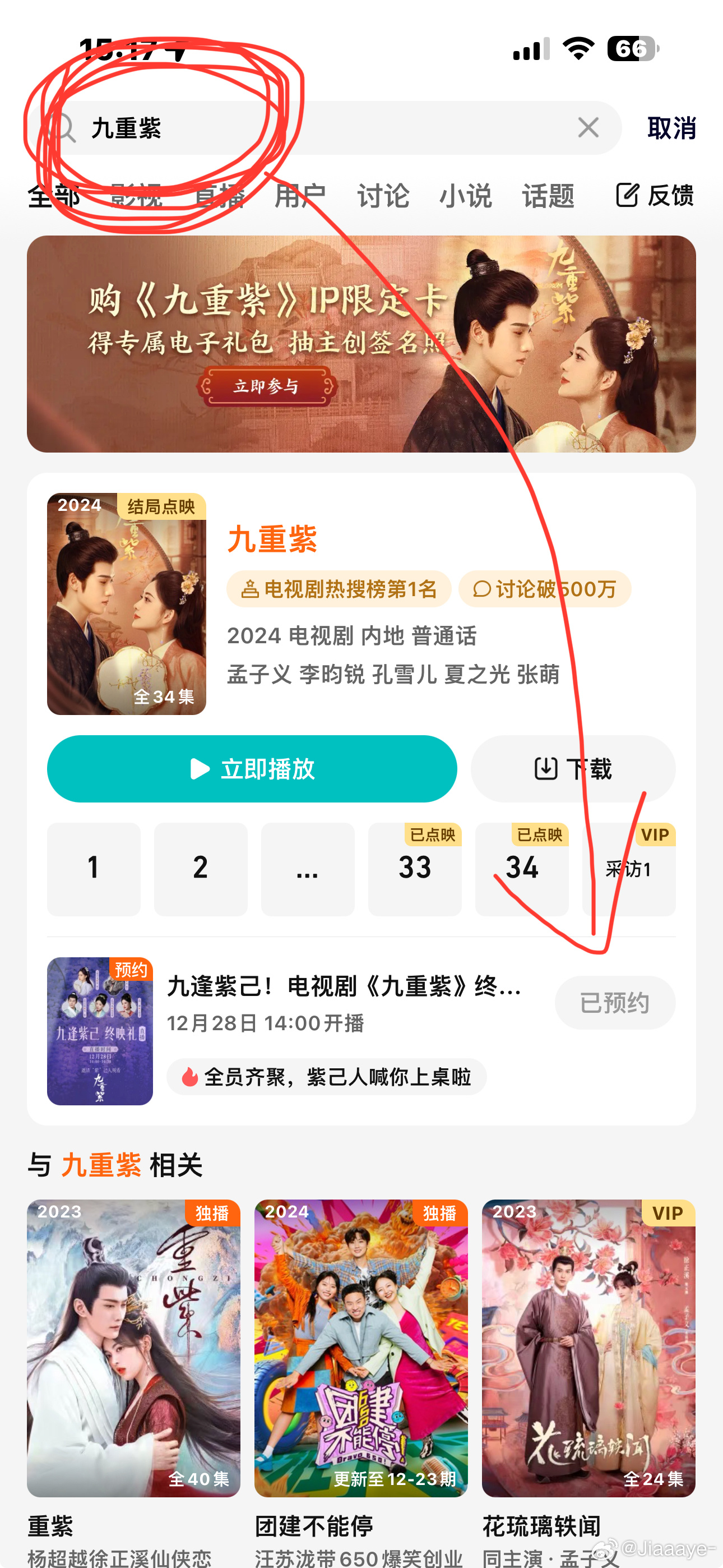Play episode 34
This screenshot has width=723, height=1568.
(x=522, y=869)
